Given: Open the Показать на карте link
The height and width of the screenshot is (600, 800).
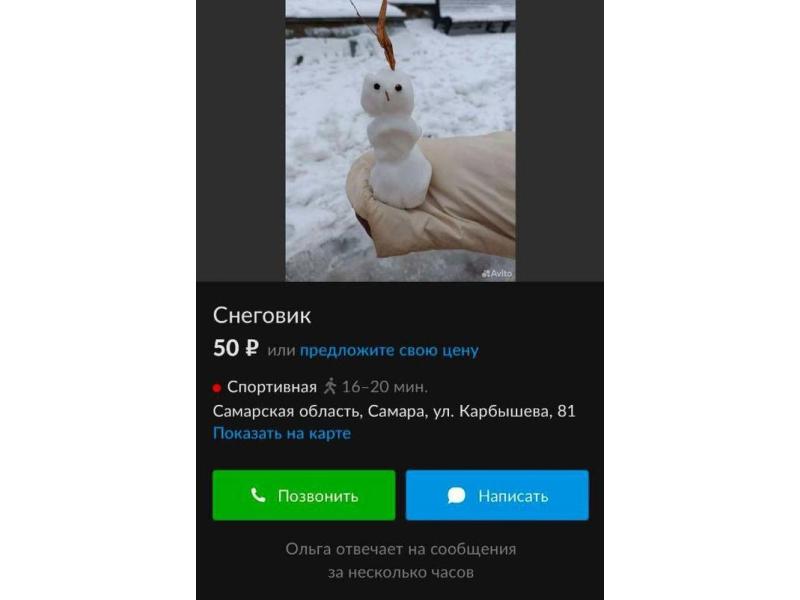Looking at the screenshot, I should 282,433.
